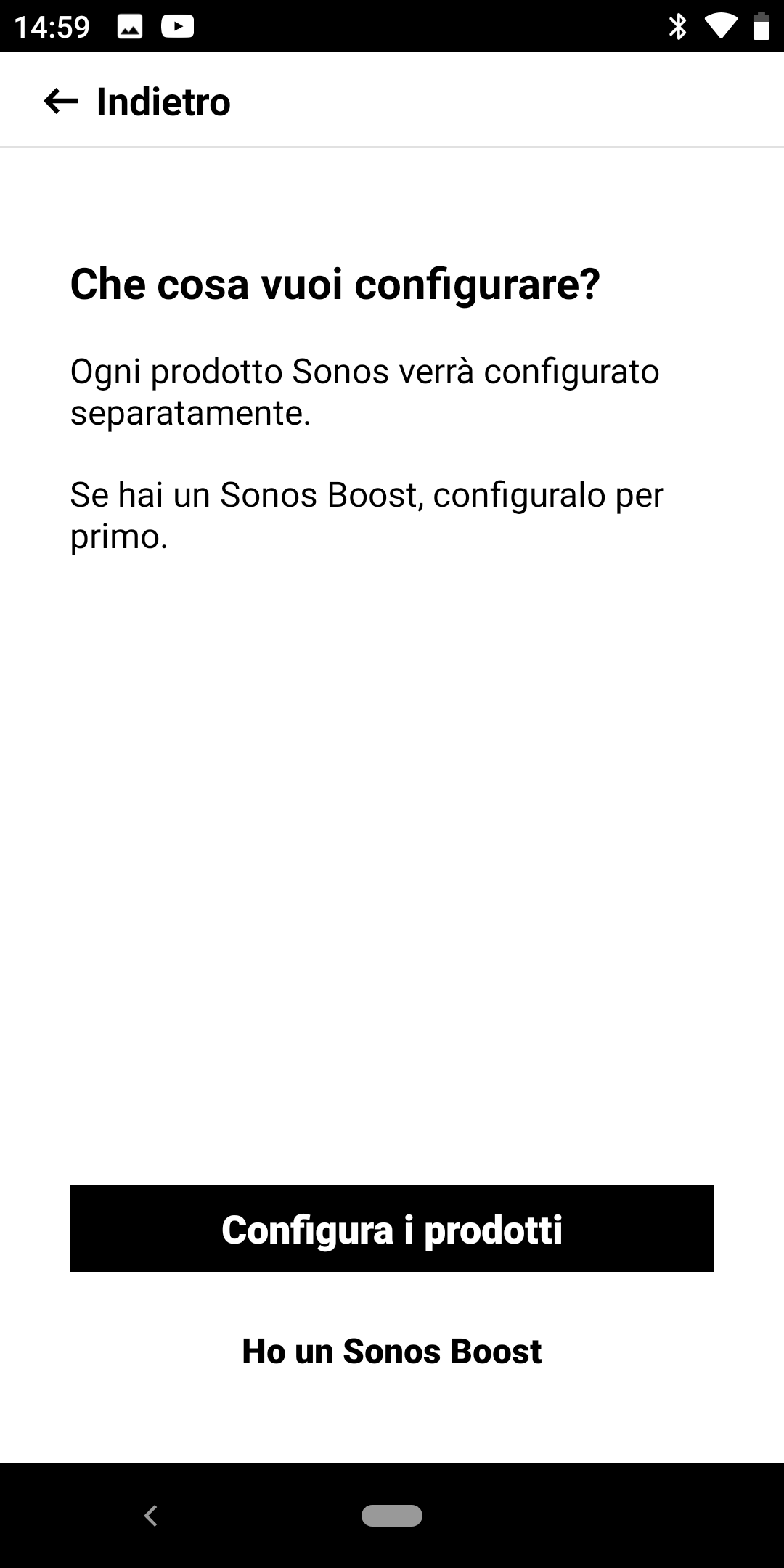Tap the Configura i prodotti button
The width and height of the screenshot is (784, 1568).
392,1228
